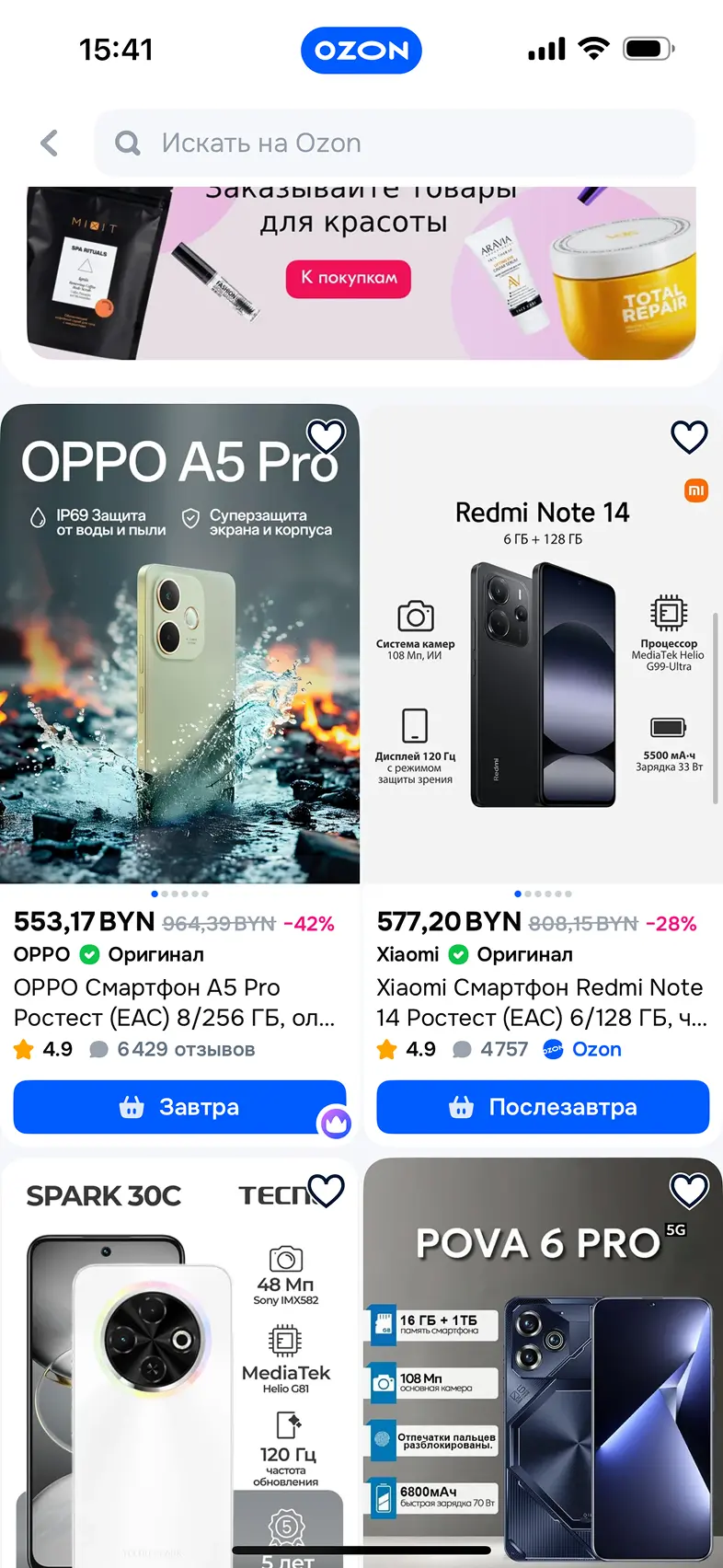Image resolution: width=723 pixels, height=1568 pixels.
Task: Go back with the arrow icon
Action: pos(50,143)
